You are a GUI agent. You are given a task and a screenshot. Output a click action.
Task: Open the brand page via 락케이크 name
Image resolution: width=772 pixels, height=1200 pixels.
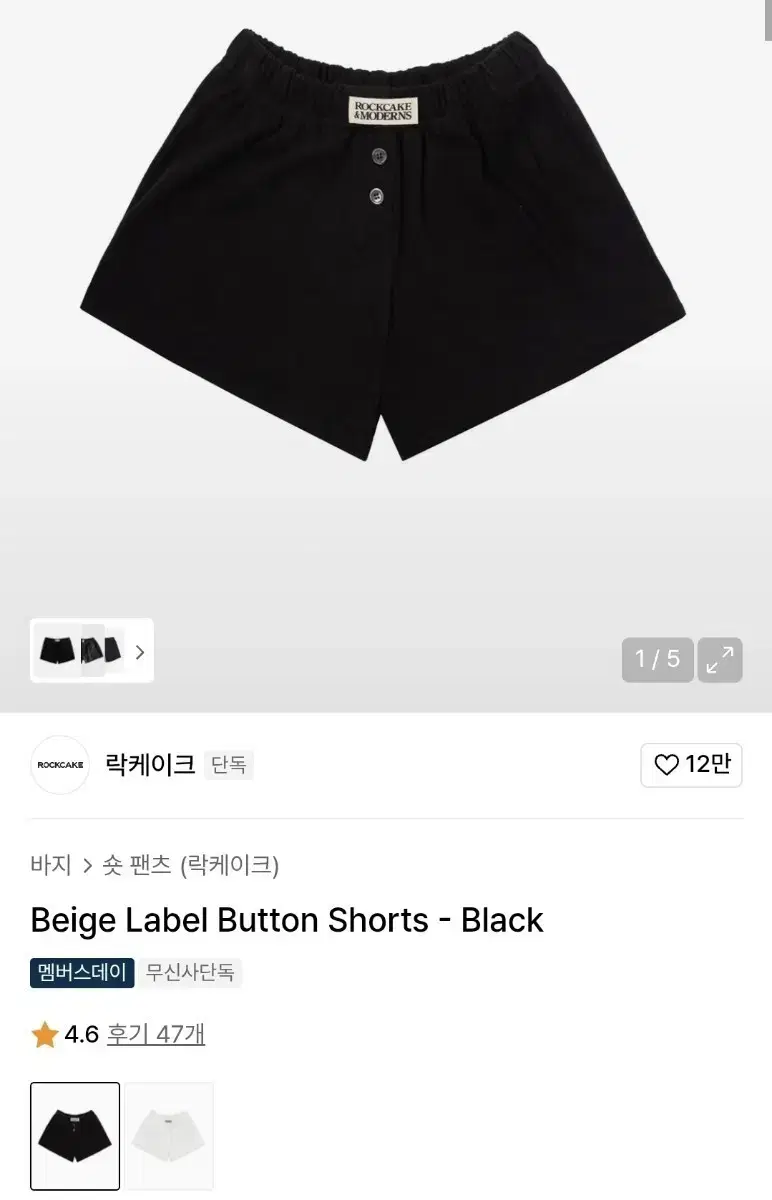[x=148, y=764]
